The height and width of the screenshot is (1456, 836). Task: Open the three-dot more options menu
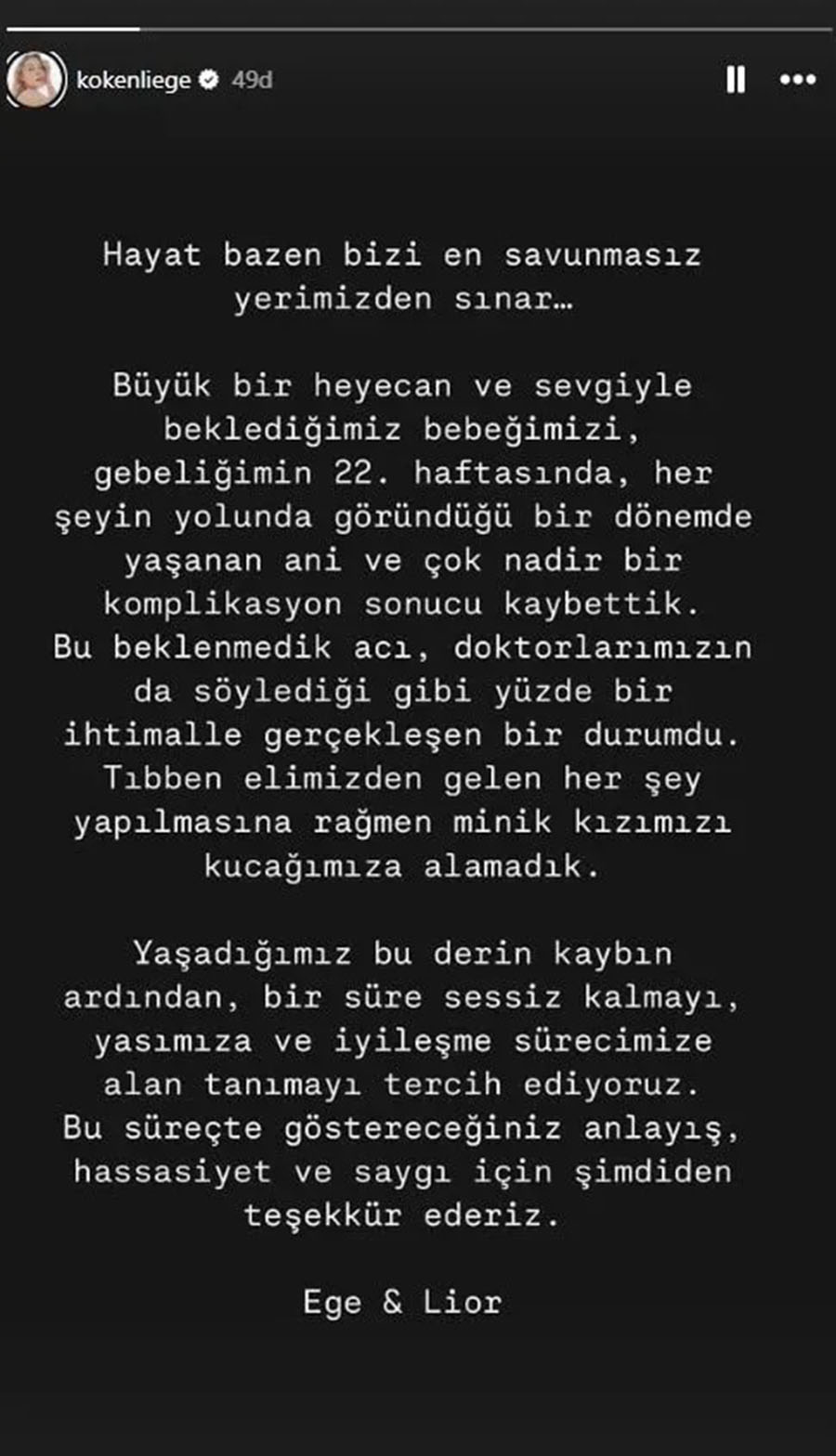click(x=798, y=81)
